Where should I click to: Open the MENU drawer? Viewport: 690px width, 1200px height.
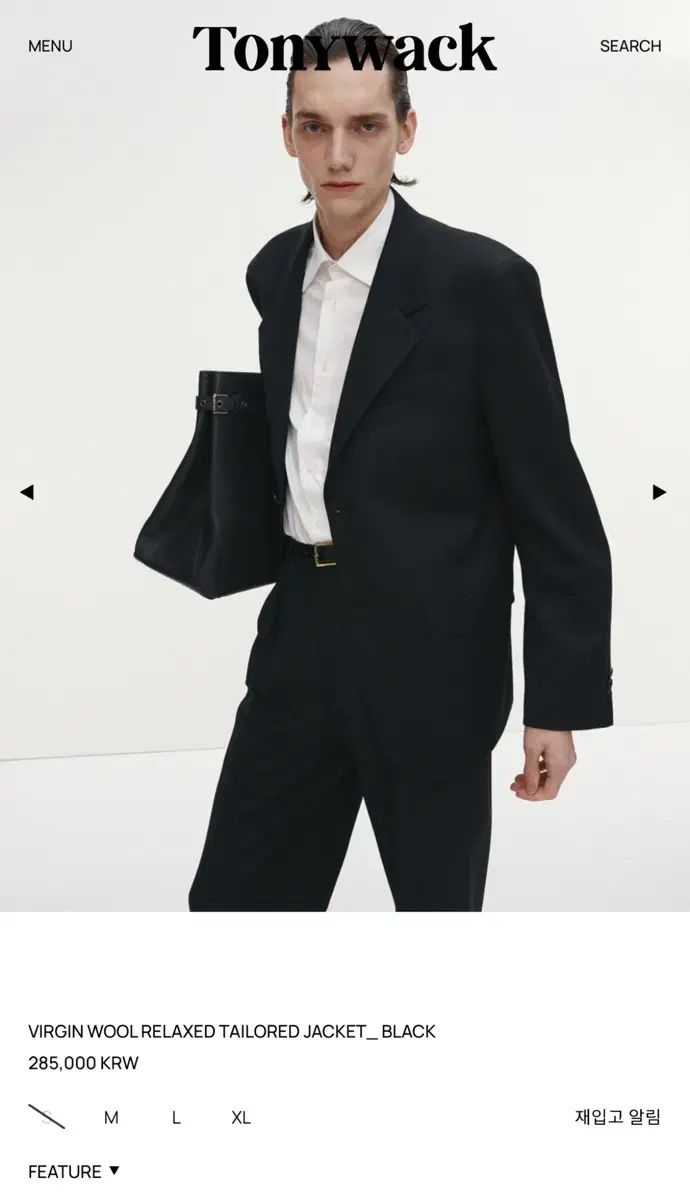[50, 46]
